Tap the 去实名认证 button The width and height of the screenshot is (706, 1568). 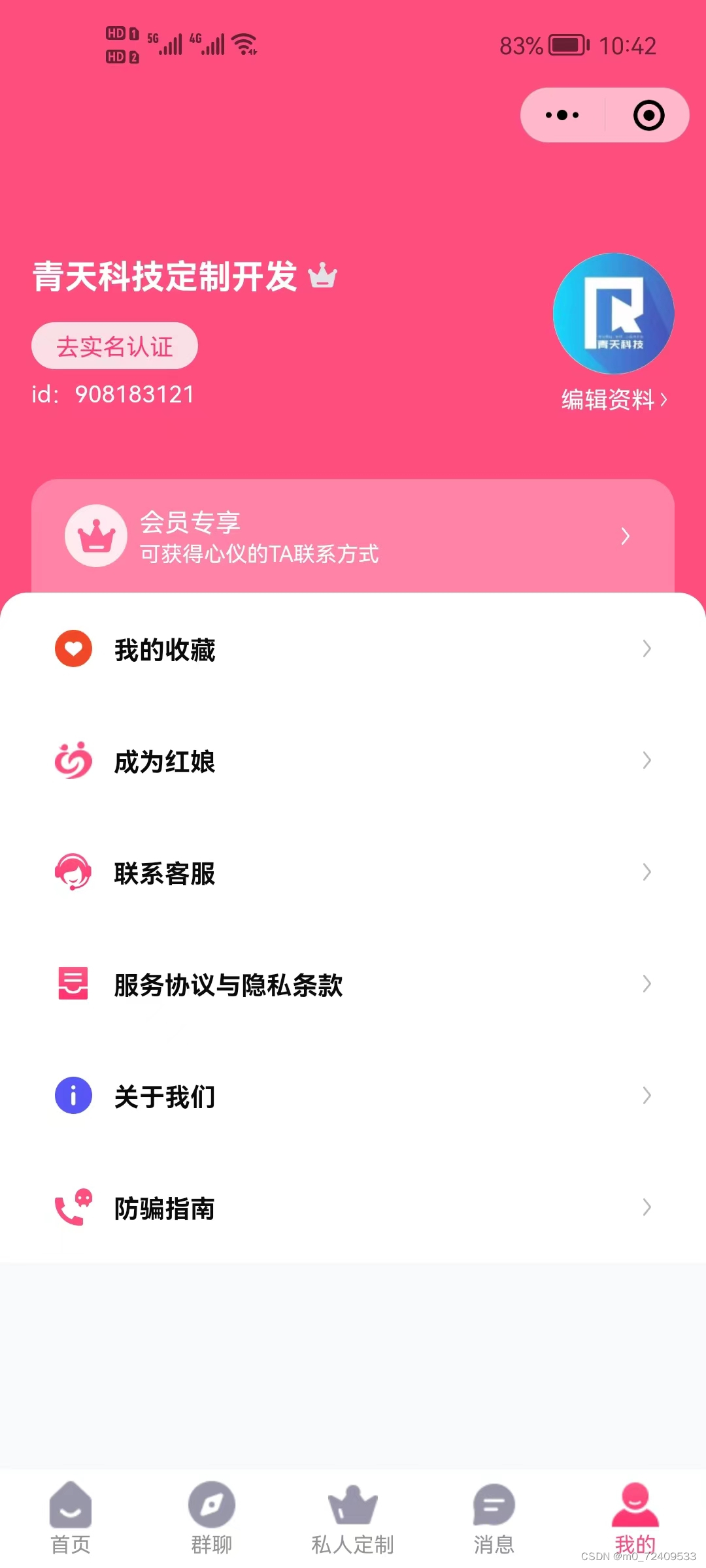114,346
